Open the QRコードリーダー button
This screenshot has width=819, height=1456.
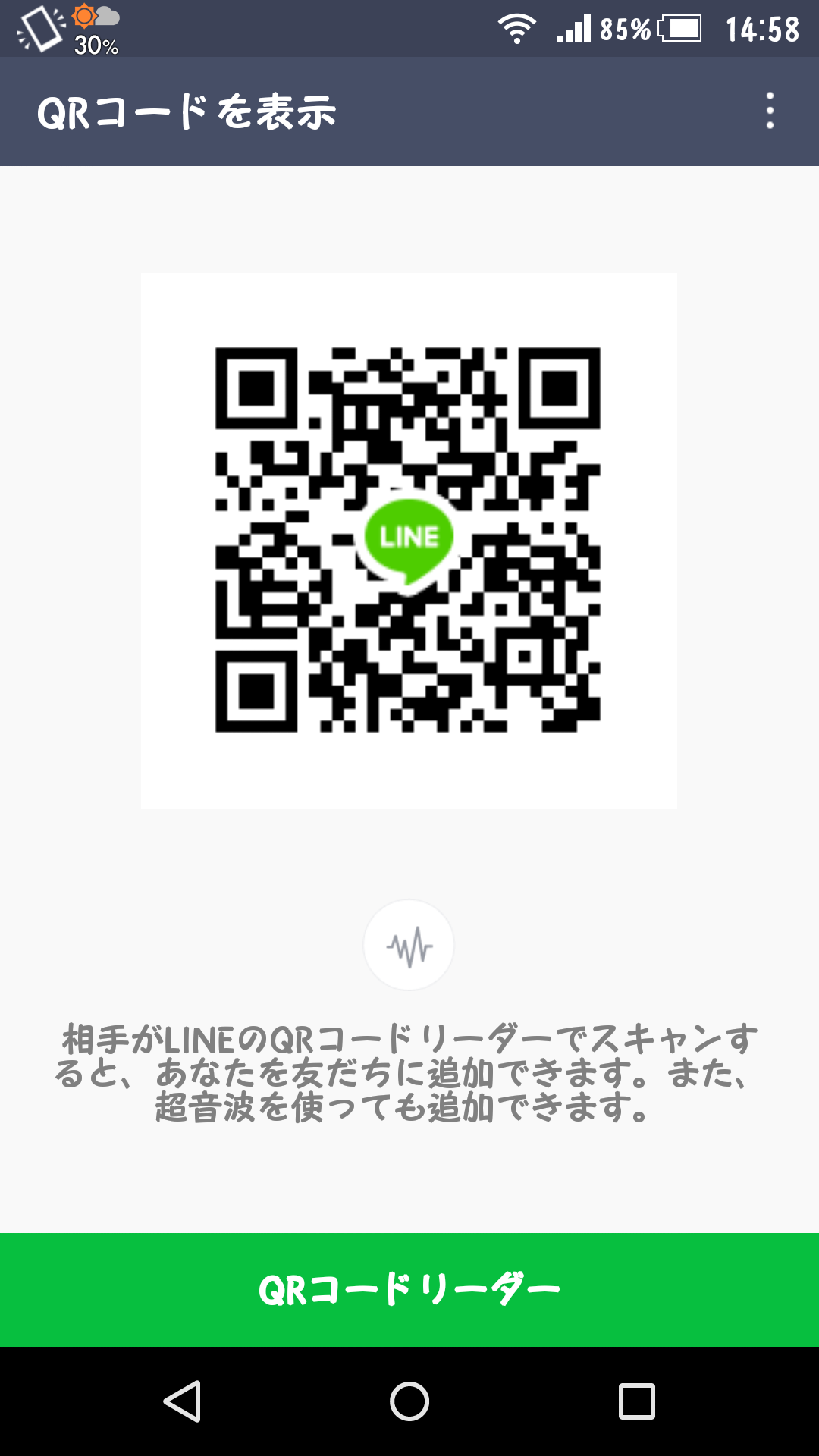click(x=409, y=1289)
